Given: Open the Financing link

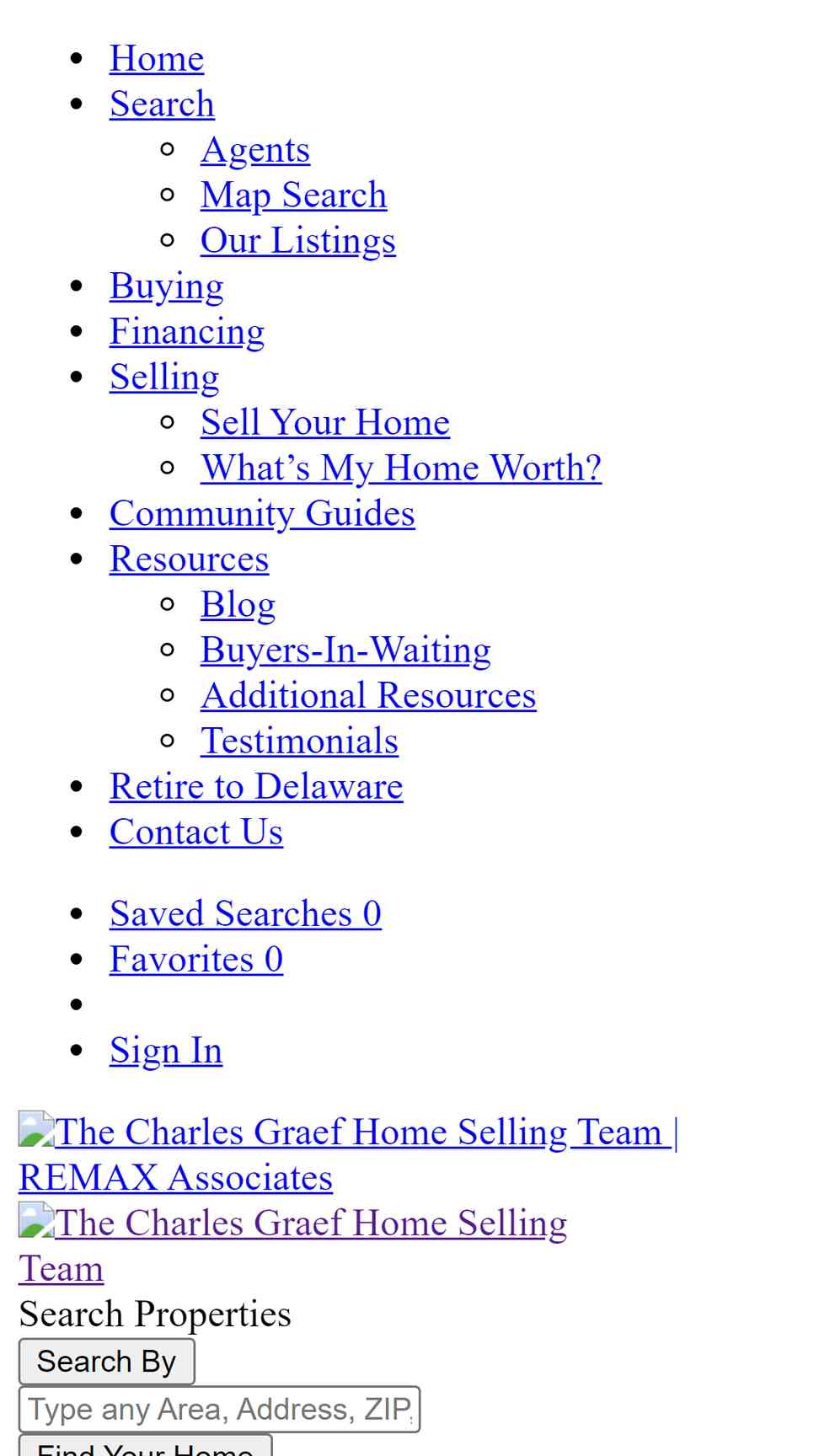Looking at the screenshot, I should pos(187,332).
